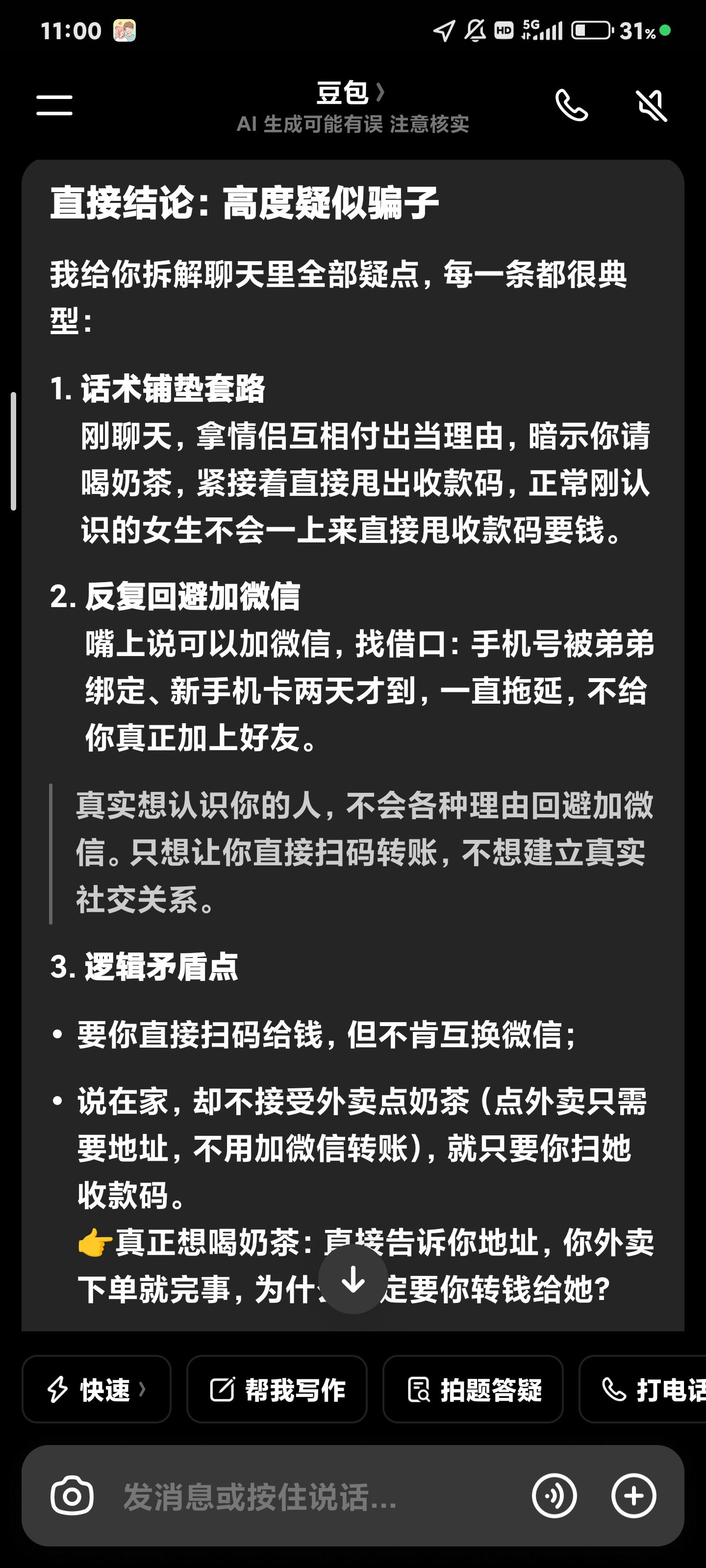The height and width of the screenshot is (1568, 706).
Task: Tap the 打电话 chip
Action: point(643,1389)
